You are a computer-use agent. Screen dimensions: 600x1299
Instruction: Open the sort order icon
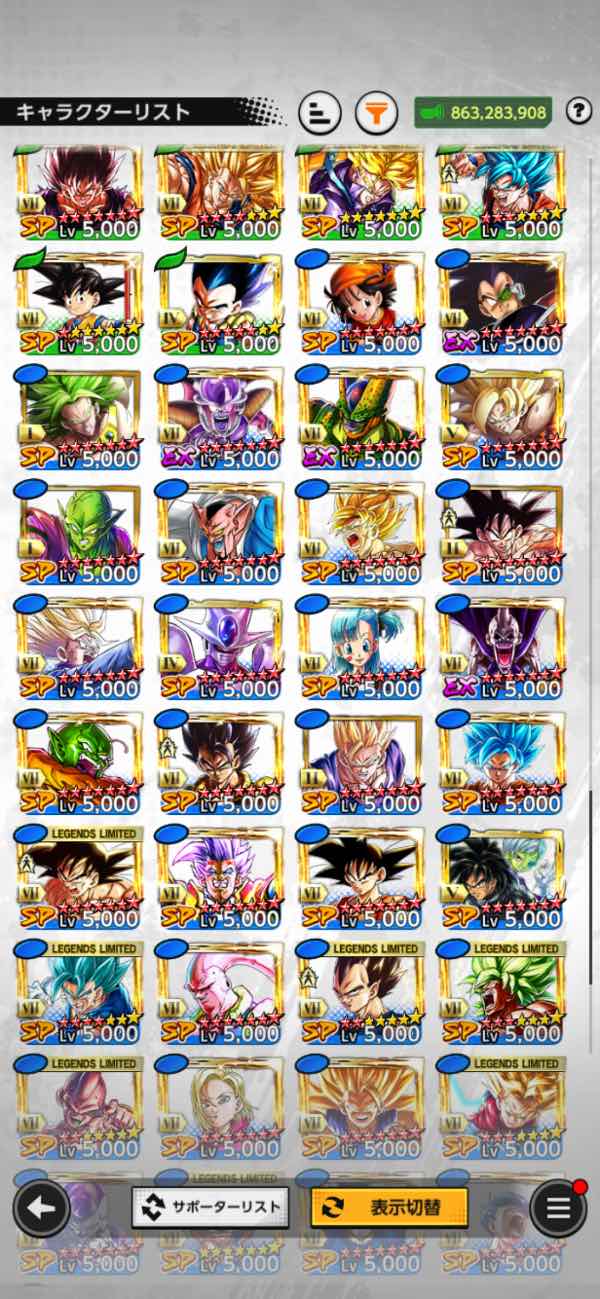tap(320, 112)
